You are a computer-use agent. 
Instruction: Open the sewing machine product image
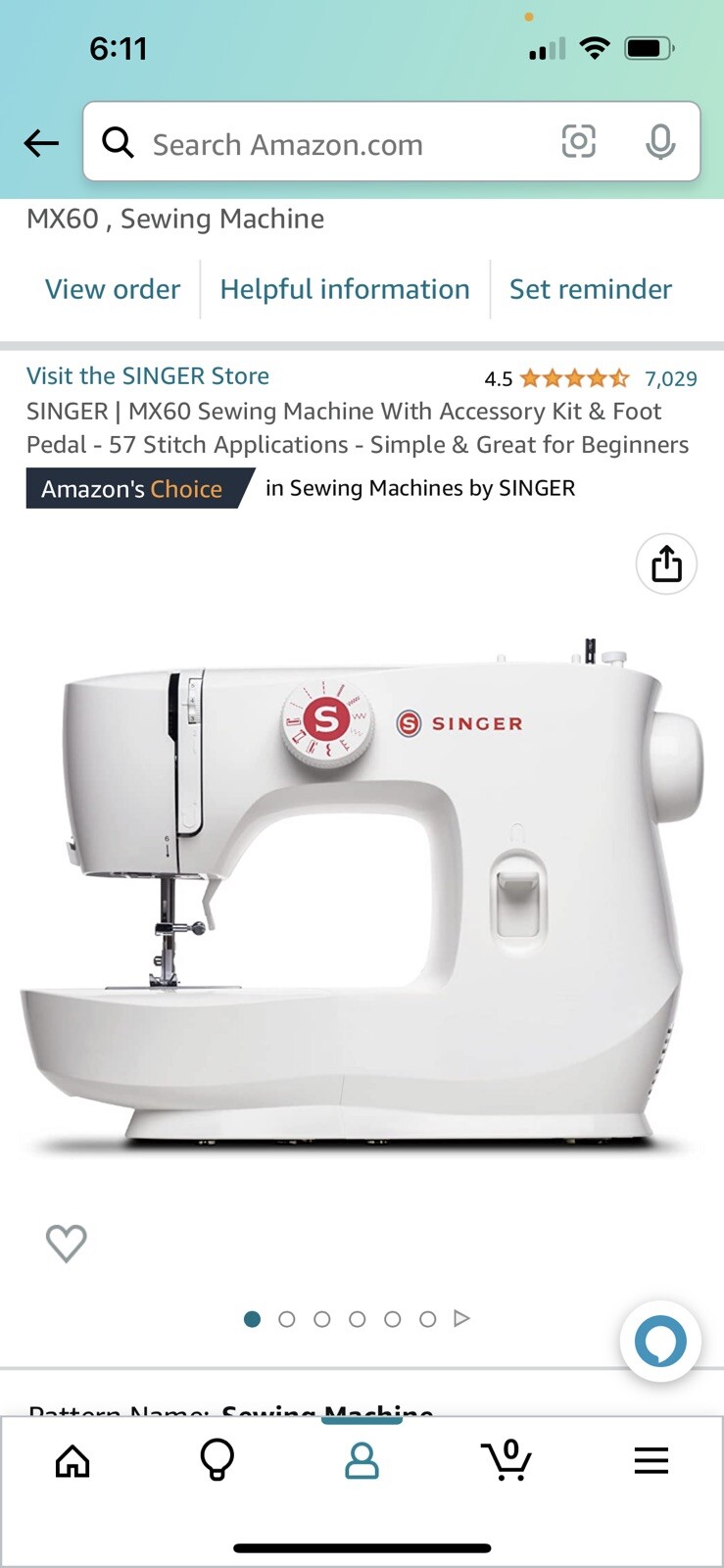click(x=362, y=892)
